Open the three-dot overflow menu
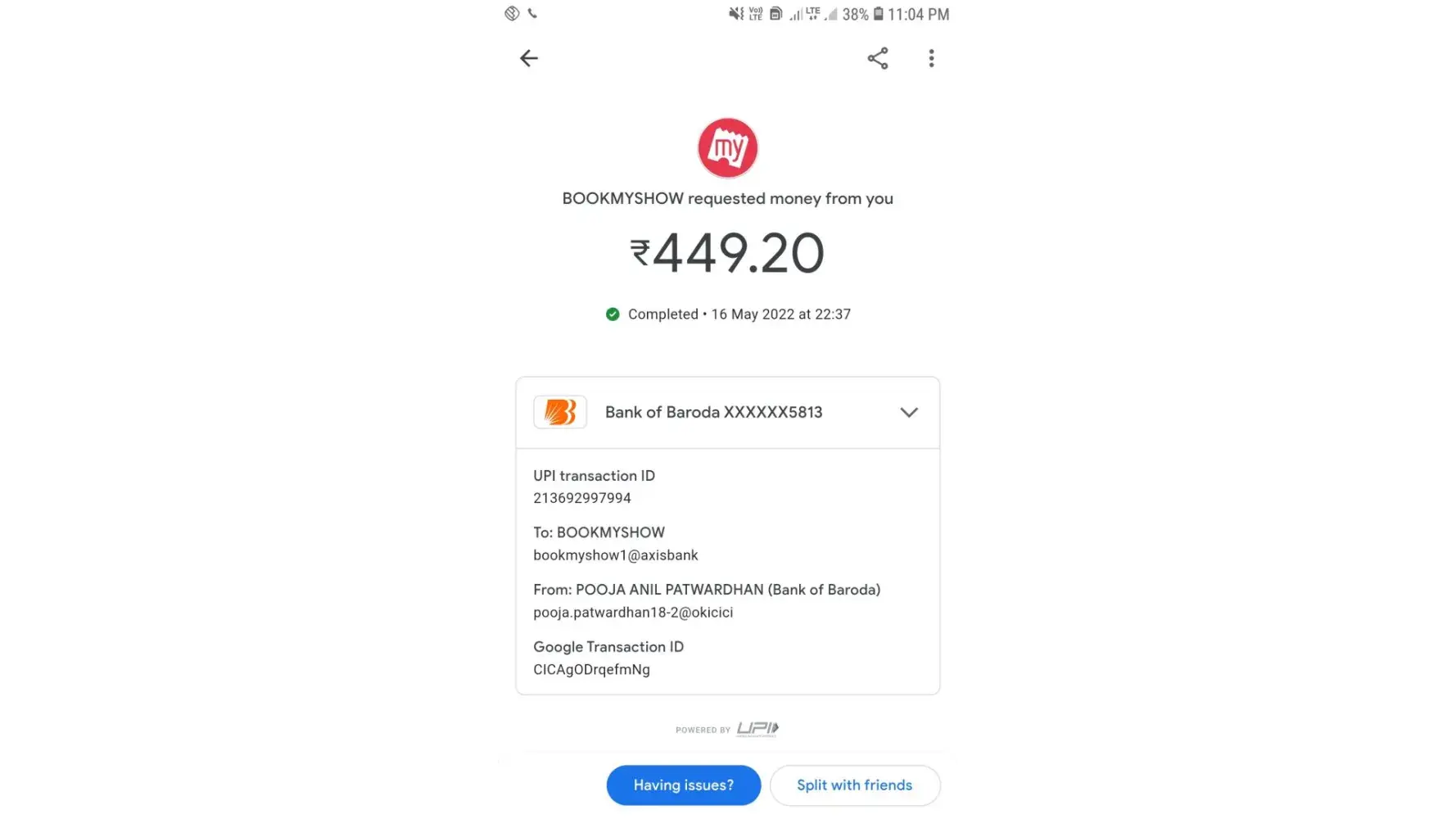Screen dimensions: 1456x819 pyautogui.click(x=931, y=58)
